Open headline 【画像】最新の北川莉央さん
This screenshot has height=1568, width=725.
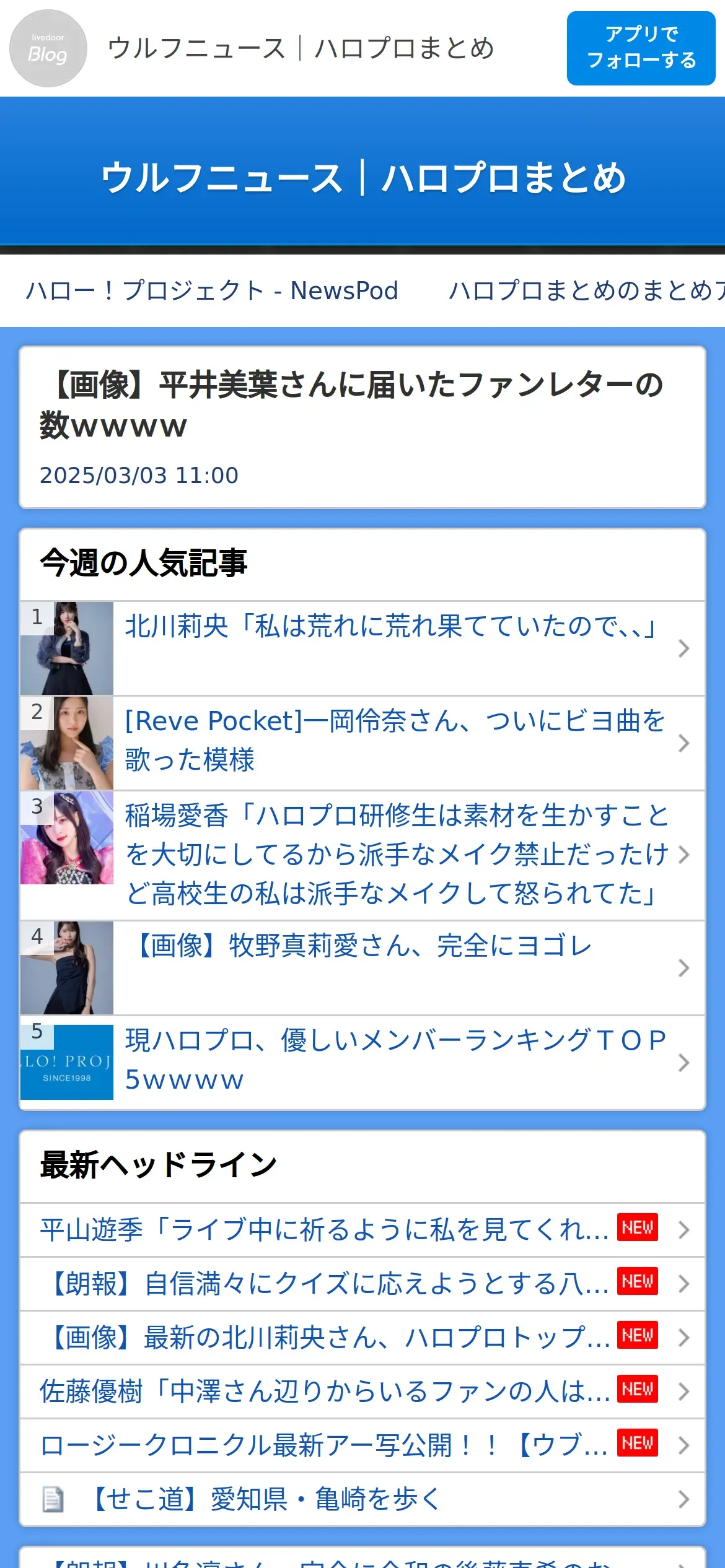coord(328,1337)
